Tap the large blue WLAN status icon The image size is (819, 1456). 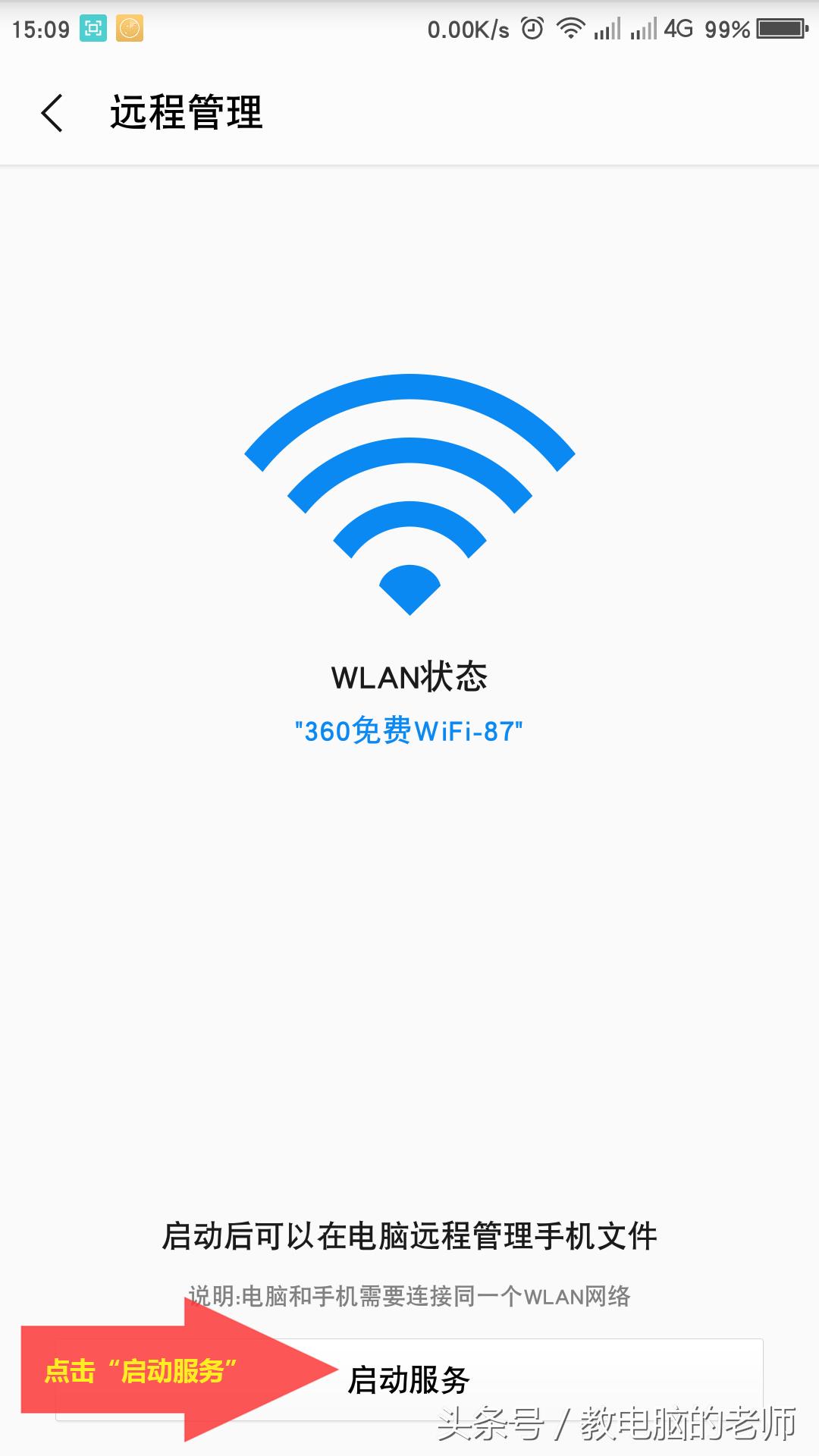[409, 493]
